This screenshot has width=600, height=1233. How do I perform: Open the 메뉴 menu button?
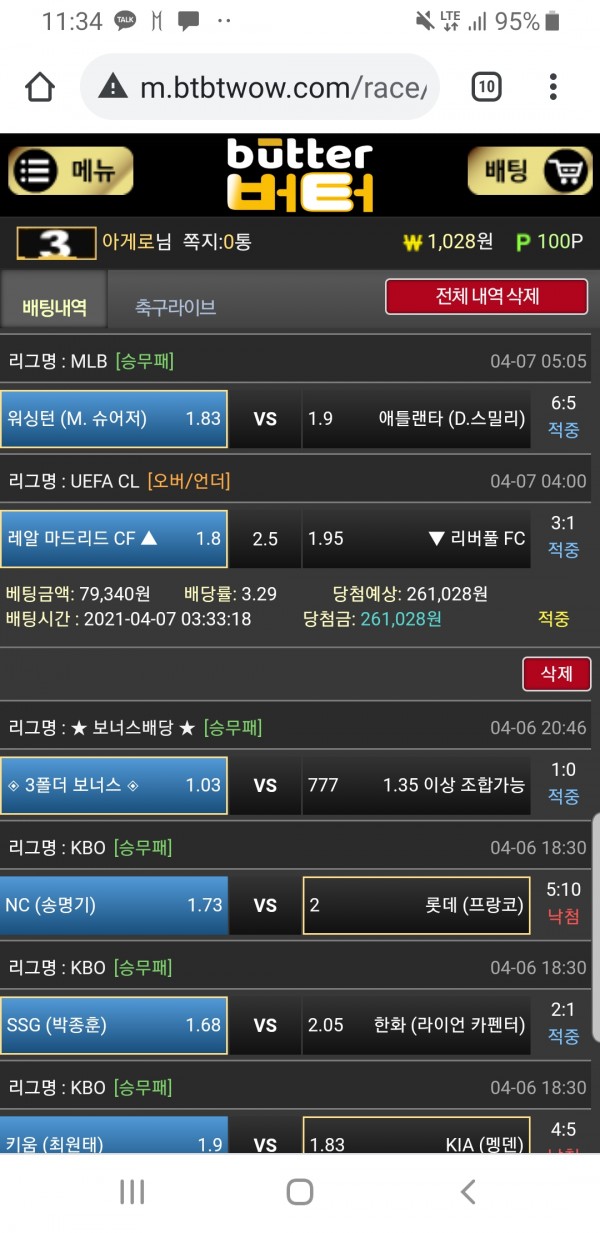70,172
